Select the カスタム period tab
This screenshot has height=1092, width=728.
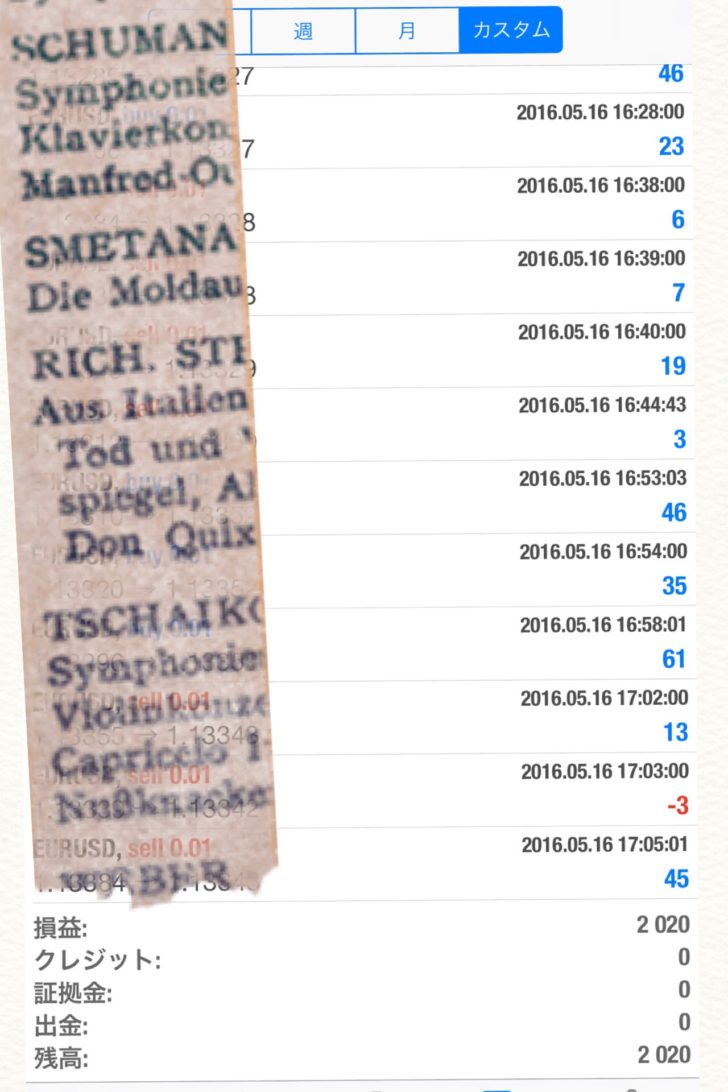[510, 30]
